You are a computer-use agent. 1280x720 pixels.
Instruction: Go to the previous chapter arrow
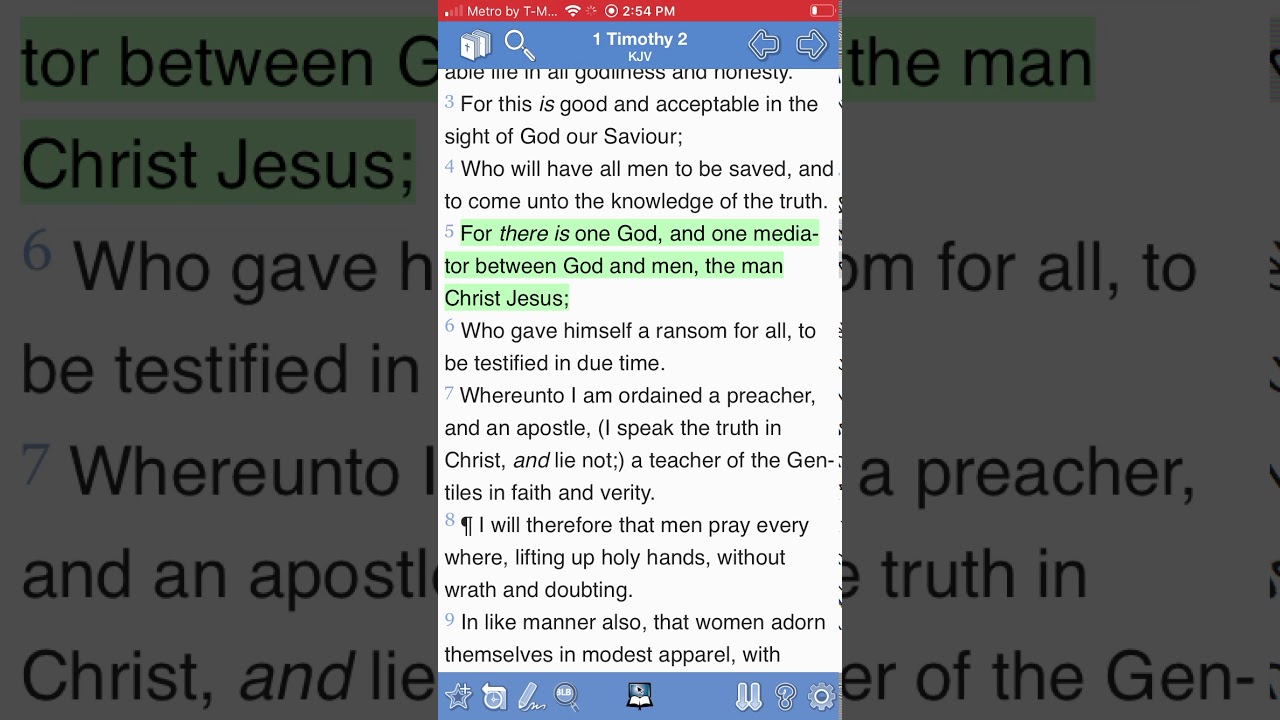coord(764,45)
